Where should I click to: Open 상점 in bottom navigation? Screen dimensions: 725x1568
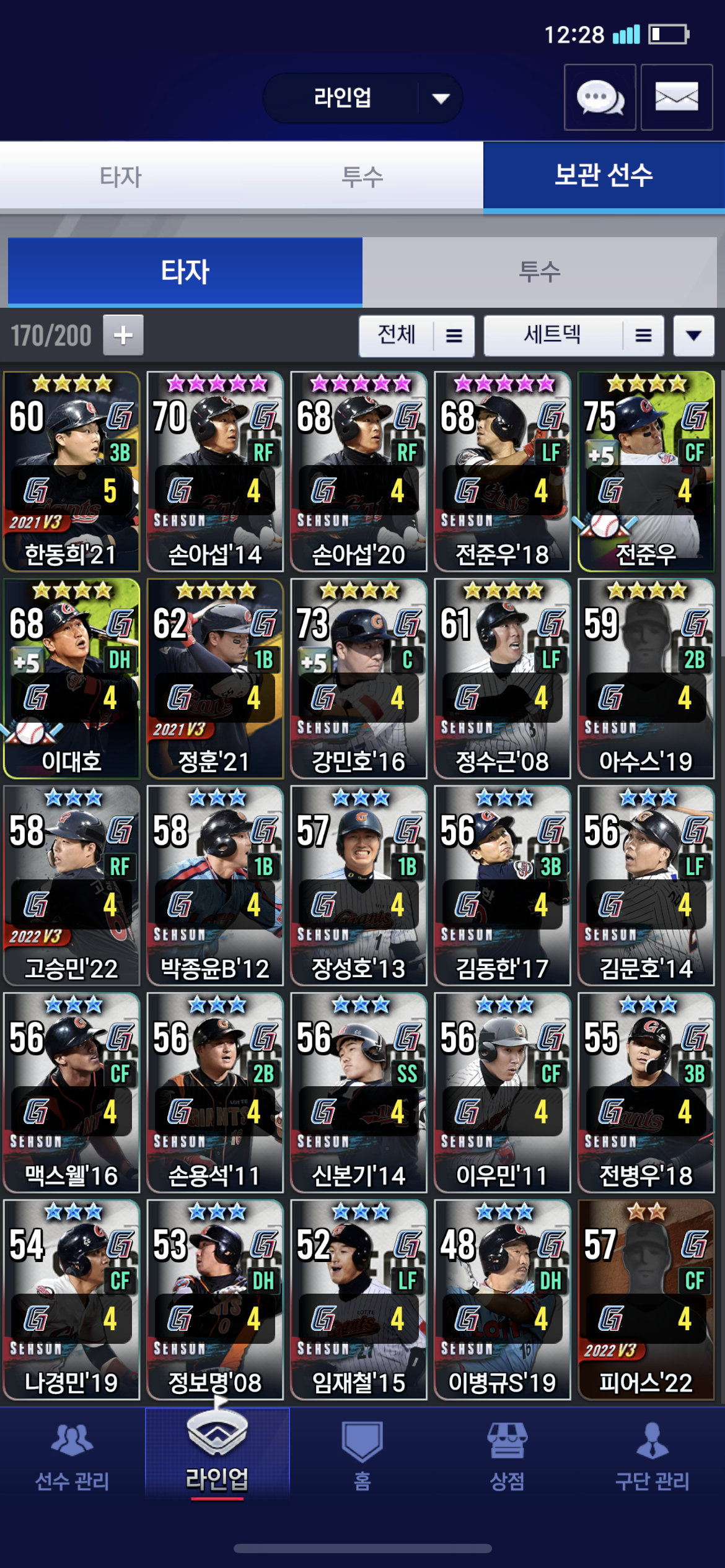[x=507, y=1456]
